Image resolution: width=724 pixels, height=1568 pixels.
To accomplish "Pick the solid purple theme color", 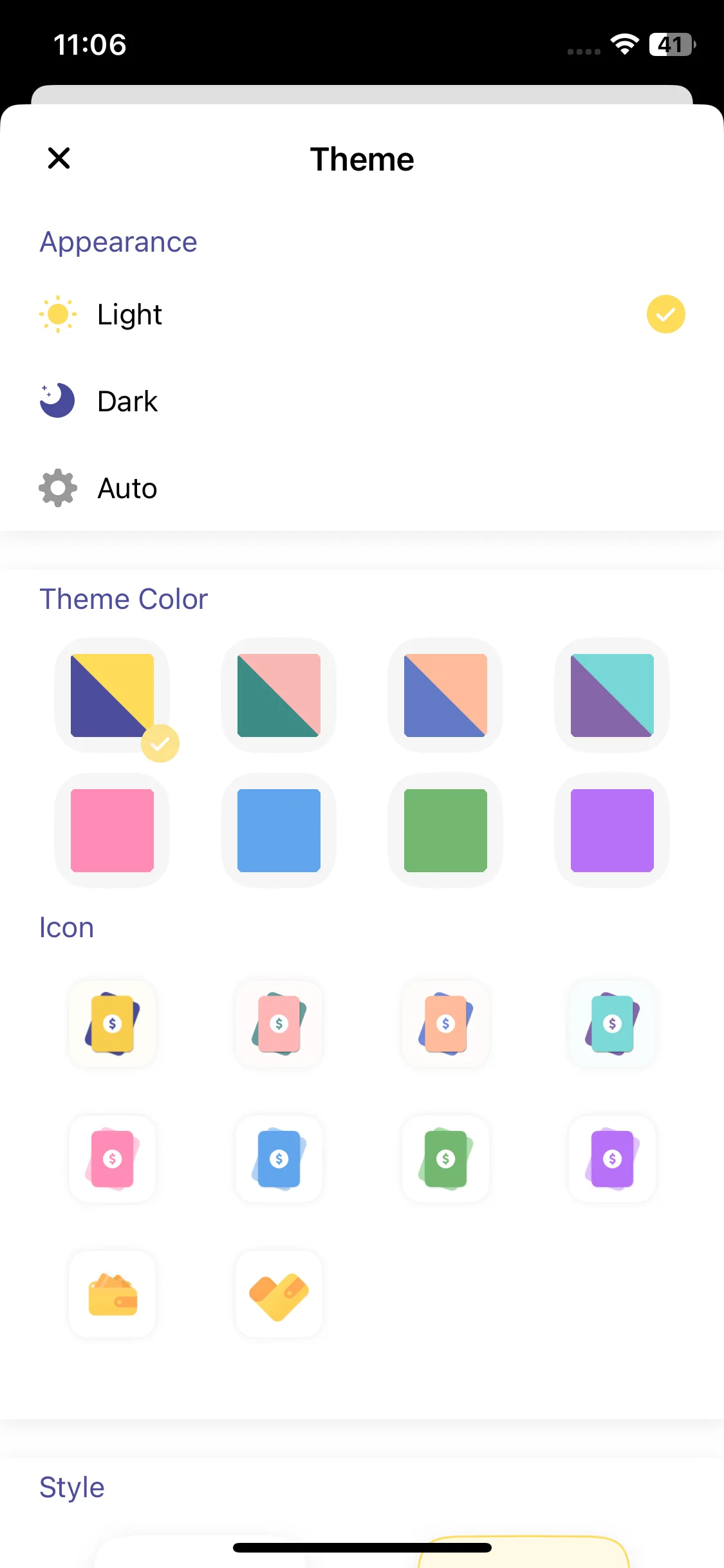I will click(612, 830).
